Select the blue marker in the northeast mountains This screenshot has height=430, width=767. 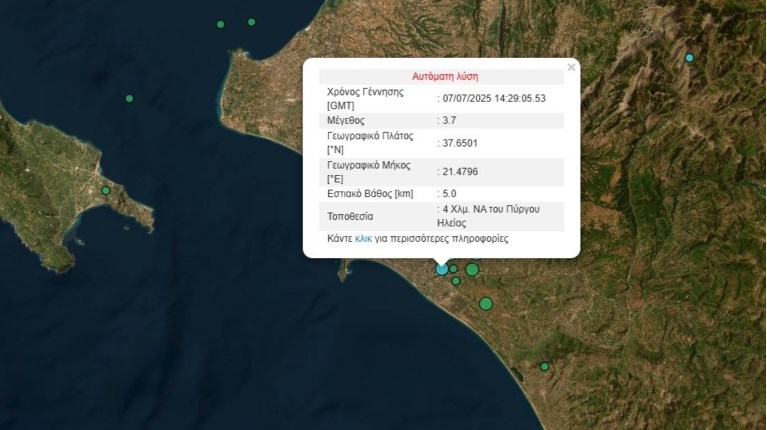point(689,58)
